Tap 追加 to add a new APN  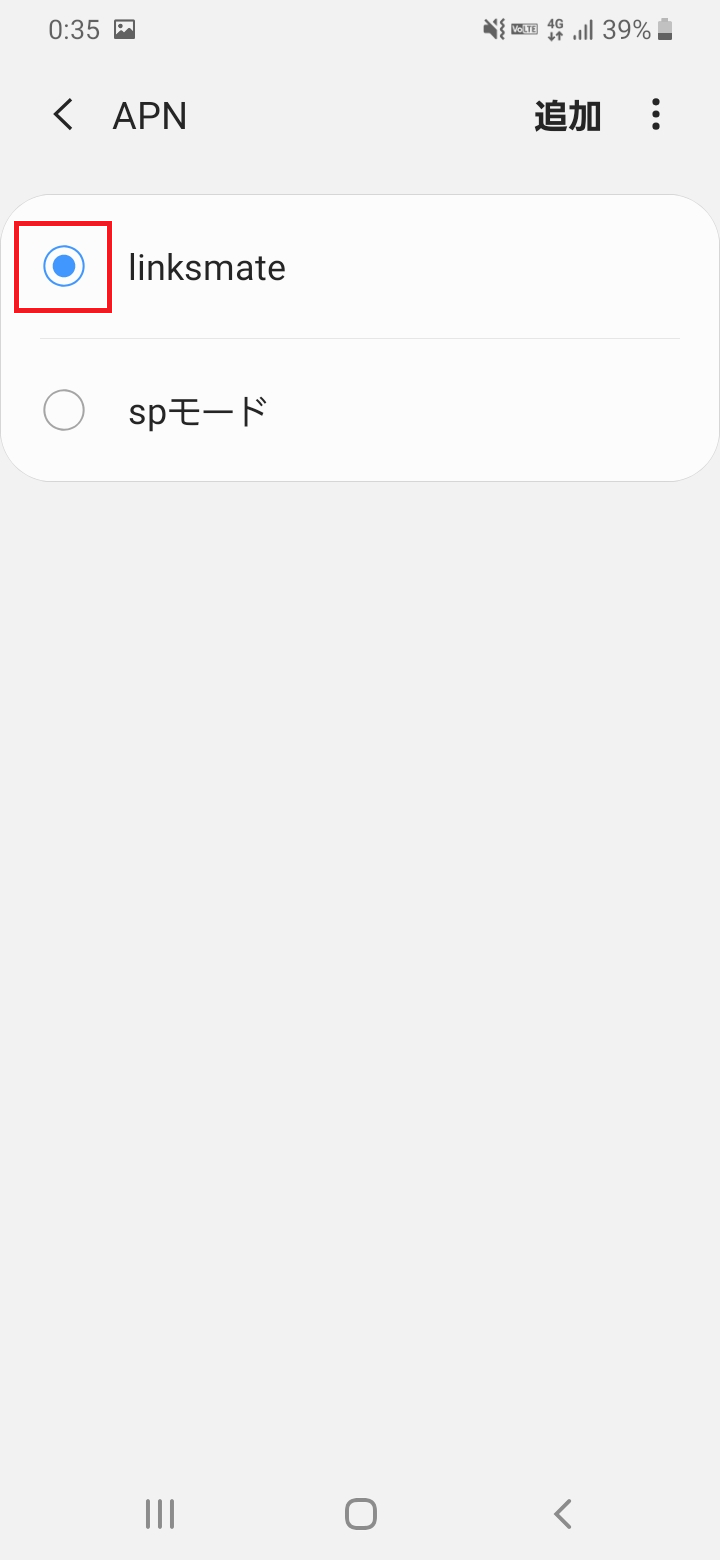[567, 116]
